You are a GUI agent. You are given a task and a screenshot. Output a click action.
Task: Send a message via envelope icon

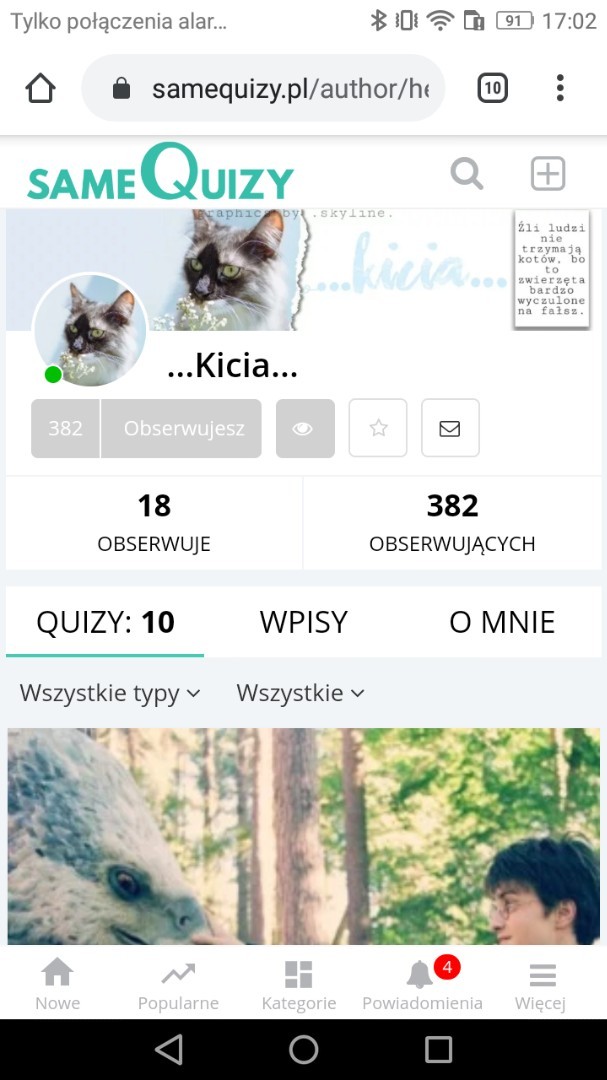(450, 428)
